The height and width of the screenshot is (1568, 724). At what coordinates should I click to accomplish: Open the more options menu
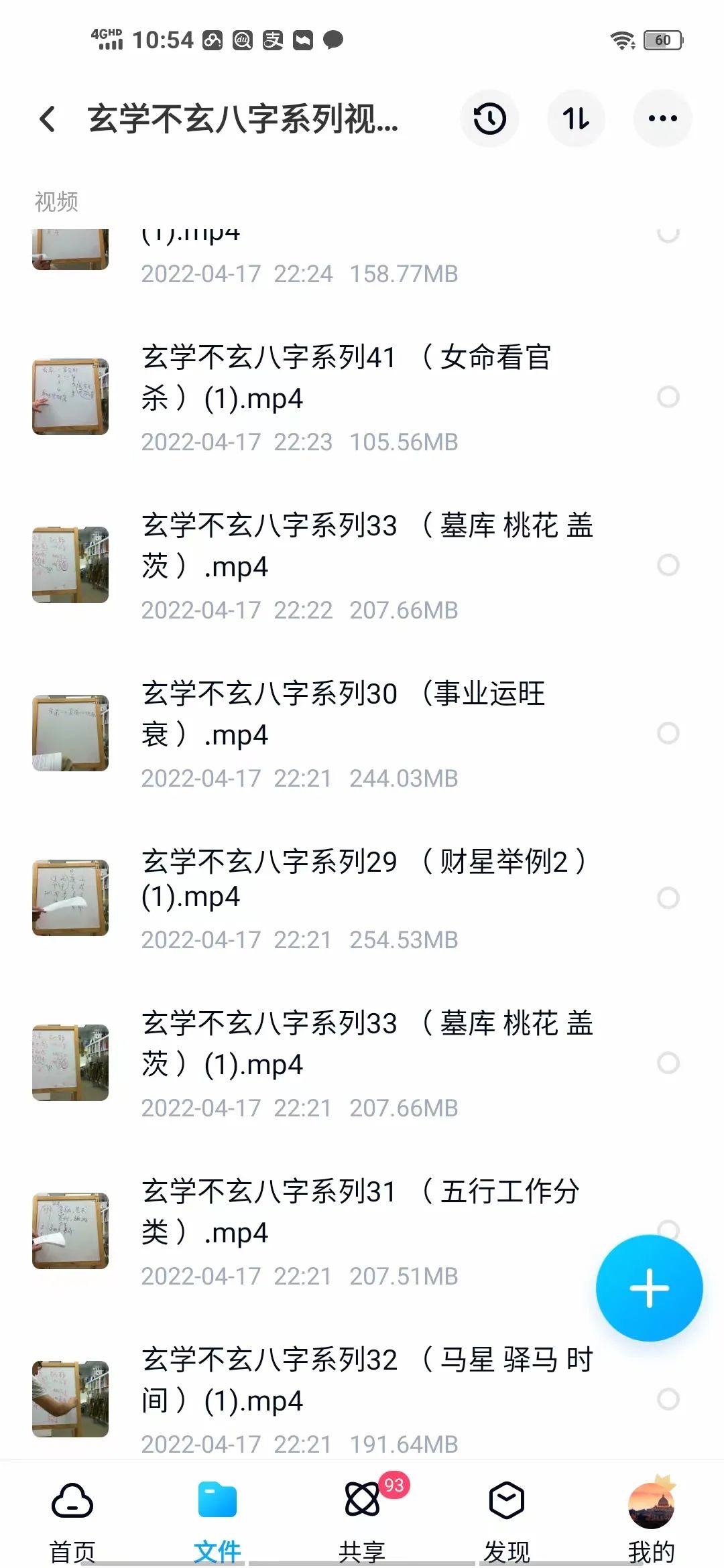(662, 117)
